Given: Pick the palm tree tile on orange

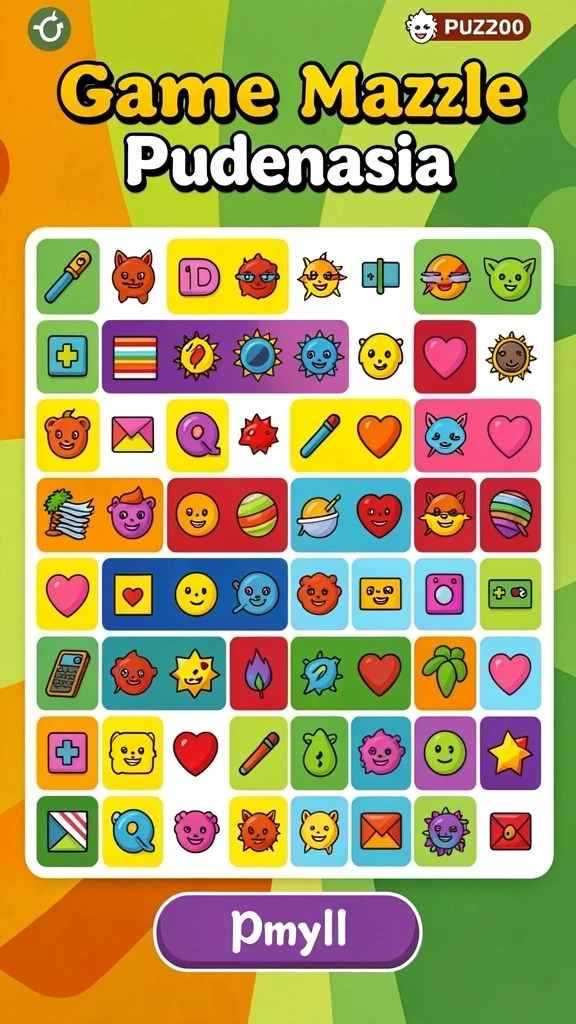Looking at the screenshot, I should click(x=69, y=515).
